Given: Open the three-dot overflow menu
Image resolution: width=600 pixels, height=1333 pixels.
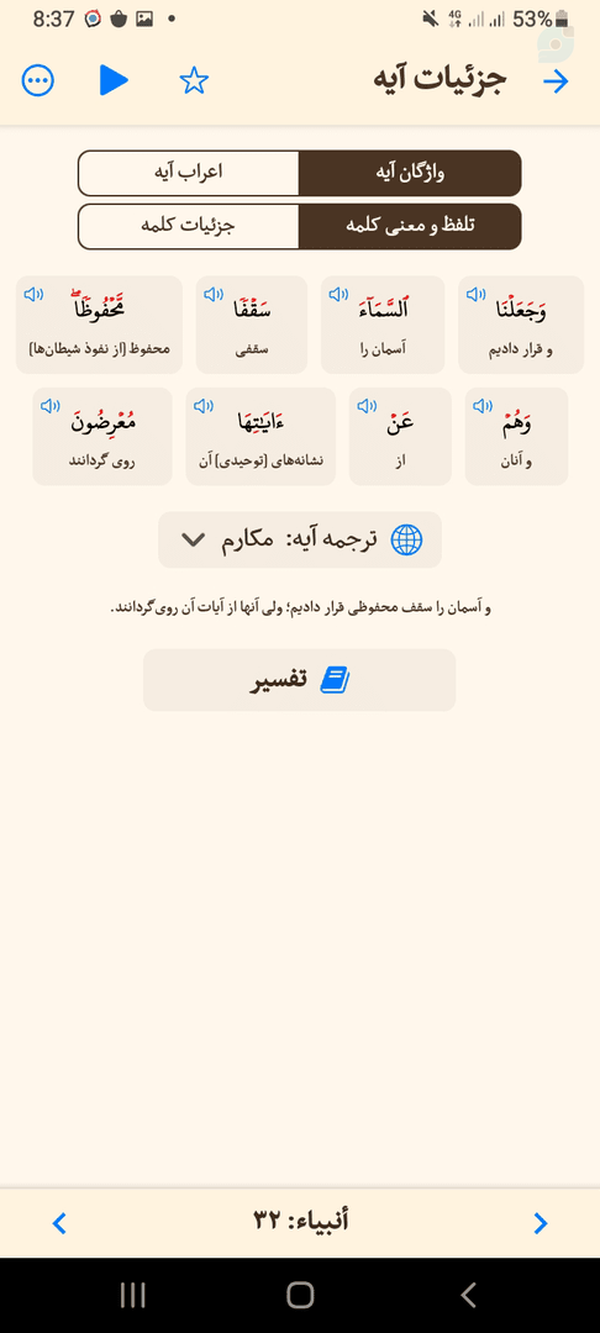Looking at the screenshot, I should [37, 81].
